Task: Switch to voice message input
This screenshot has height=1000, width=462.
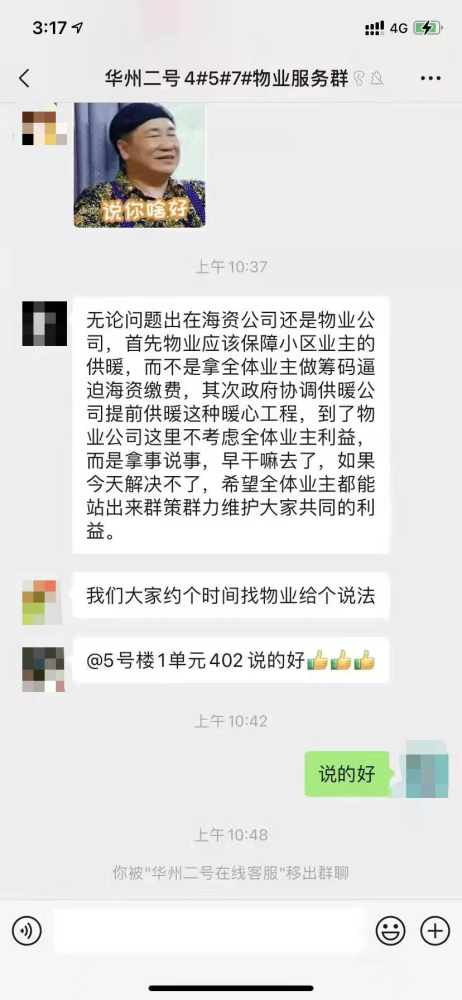Action: (x=27, y=931)
